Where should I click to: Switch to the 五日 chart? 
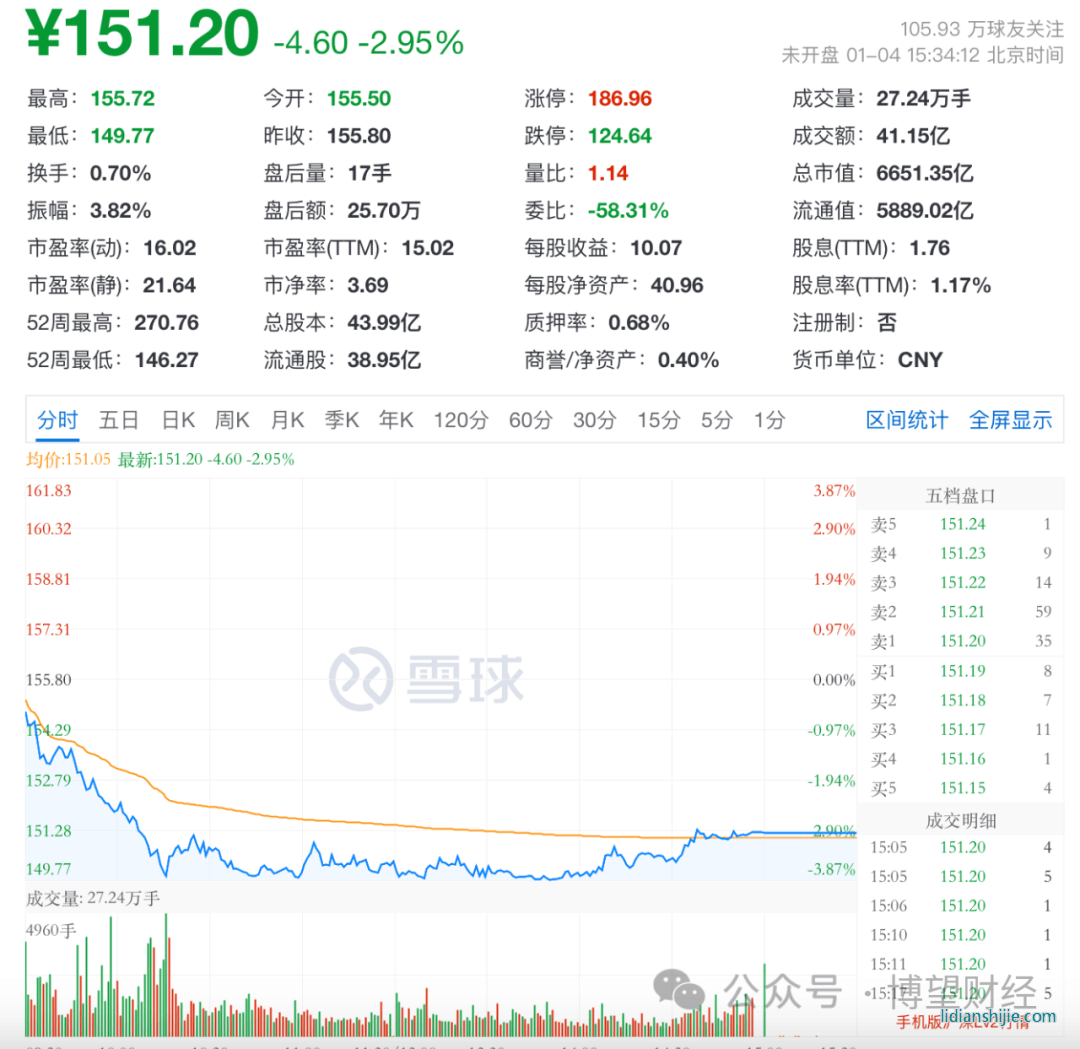(x=118, y=420)
